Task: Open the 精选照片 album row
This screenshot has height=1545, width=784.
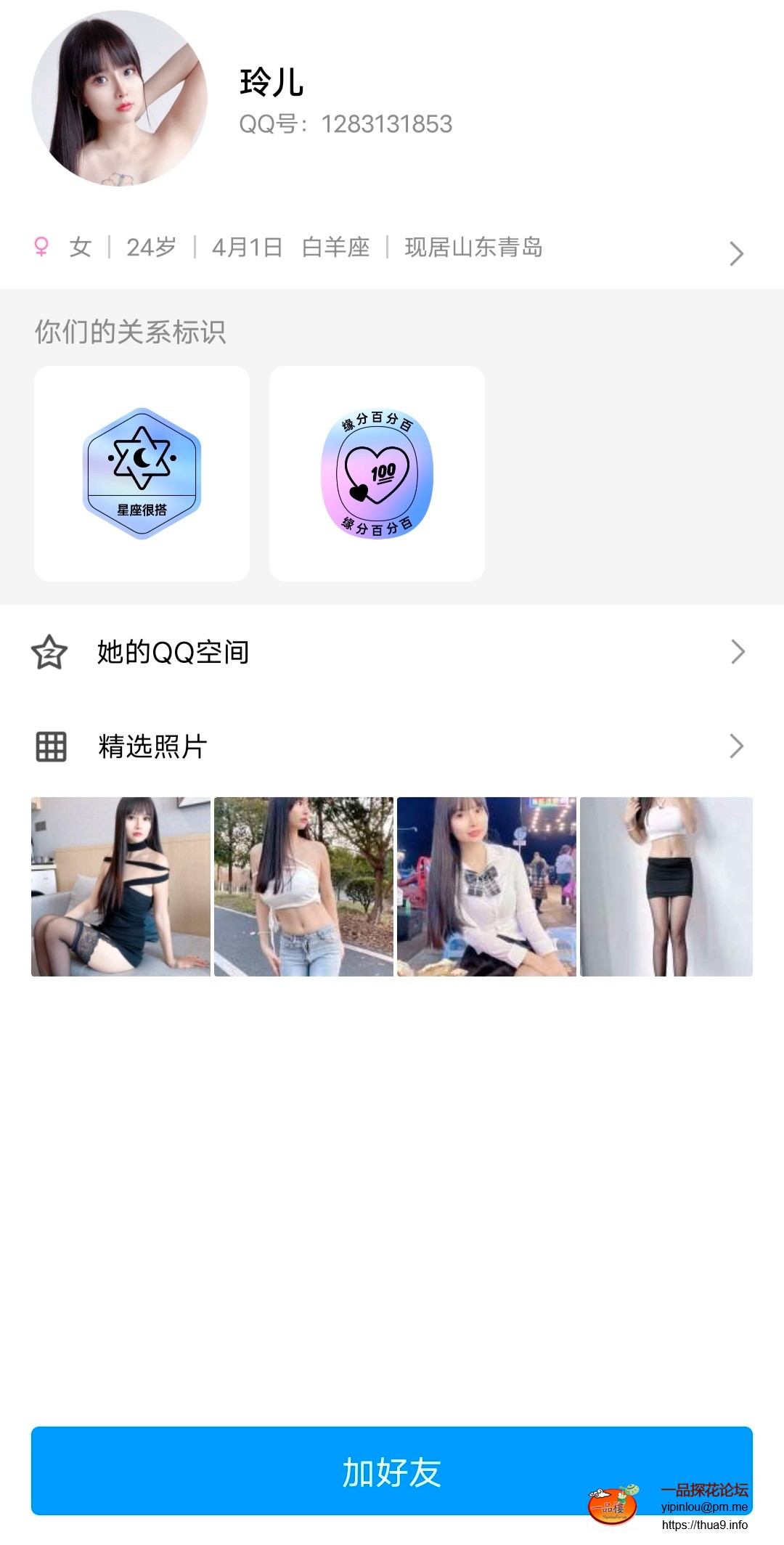Action: pos(391,746)
